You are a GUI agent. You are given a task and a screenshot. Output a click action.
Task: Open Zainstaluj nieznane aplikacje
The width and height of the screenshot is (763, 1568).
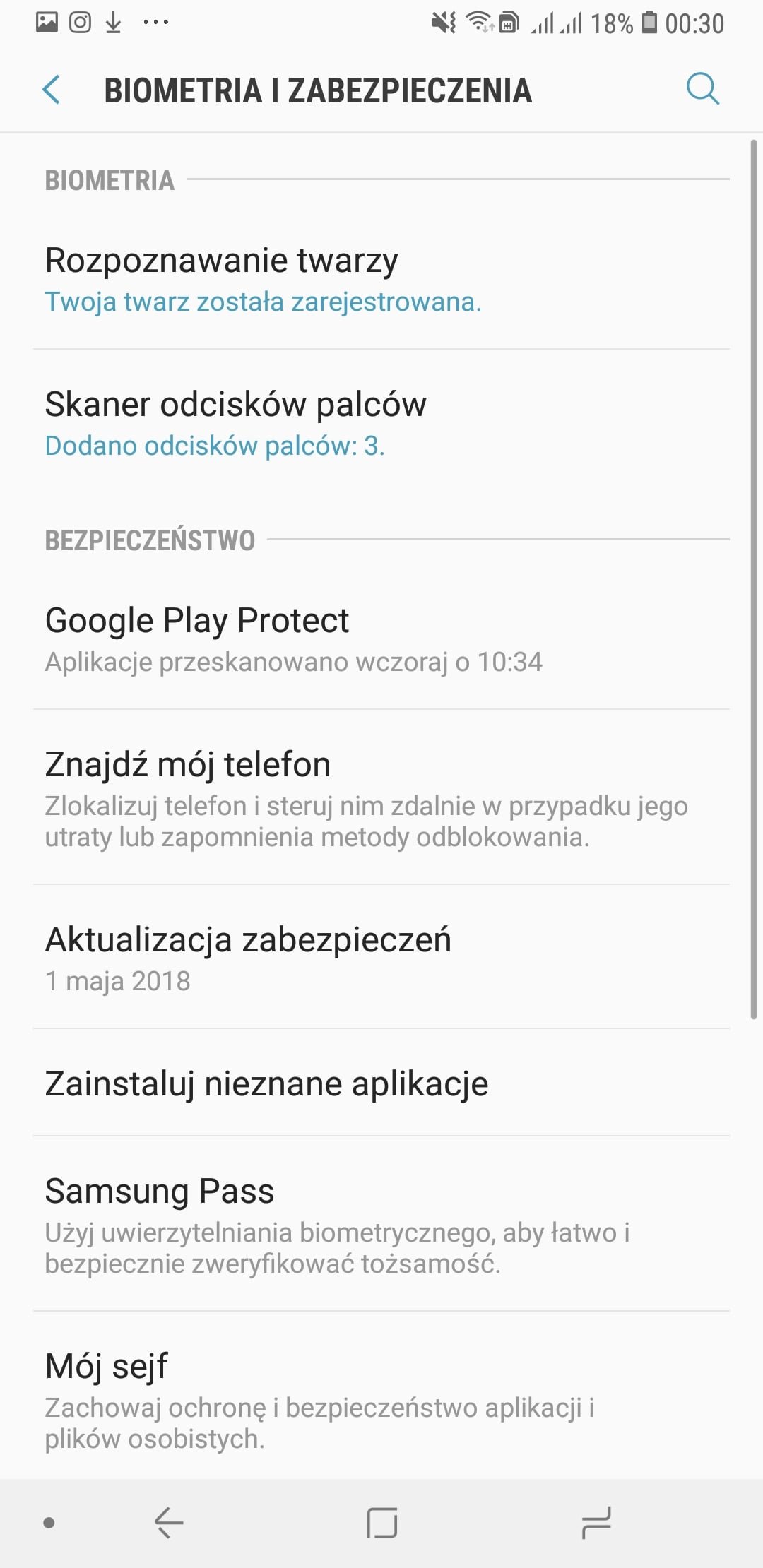[381, 1083]
